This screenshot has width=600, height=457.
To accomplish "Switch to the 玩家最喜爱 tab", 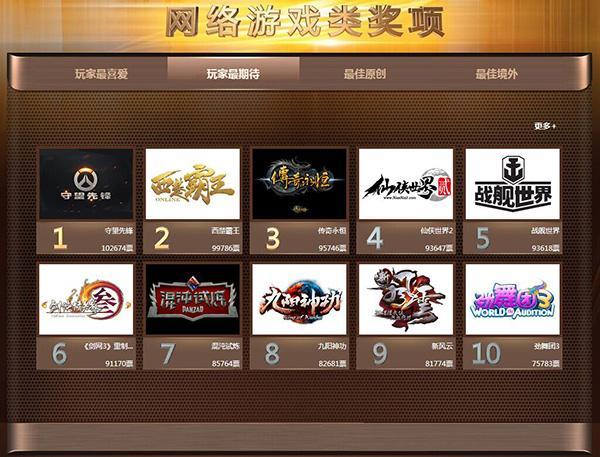I will 101,74.
